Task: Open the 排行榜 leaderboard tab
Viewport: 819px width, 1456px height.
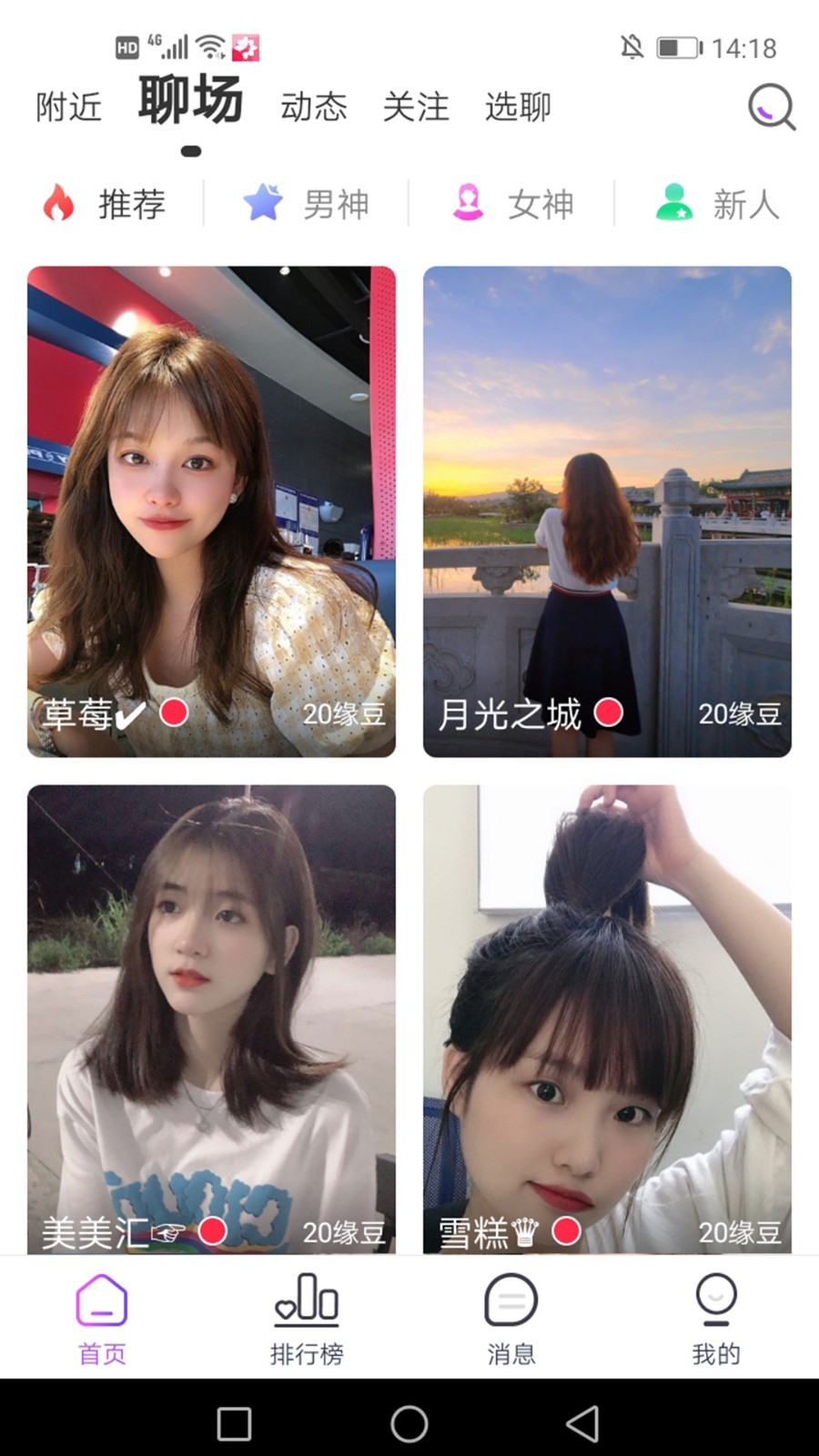Action: point(307,1319)
